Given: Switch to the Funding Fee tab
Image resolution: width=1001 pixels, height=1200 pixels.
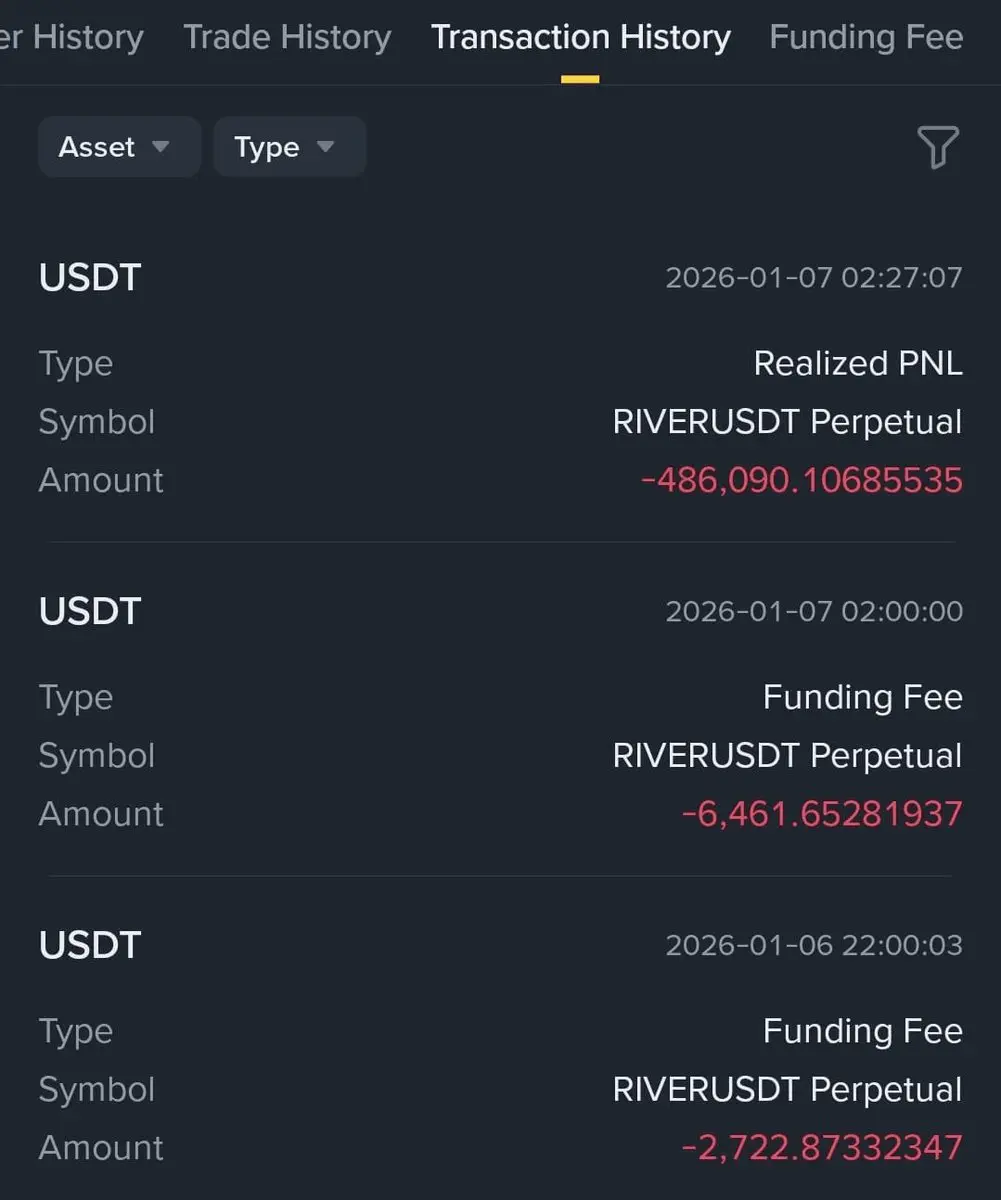Looking at the screenshot, I should [x=865, y=38].
